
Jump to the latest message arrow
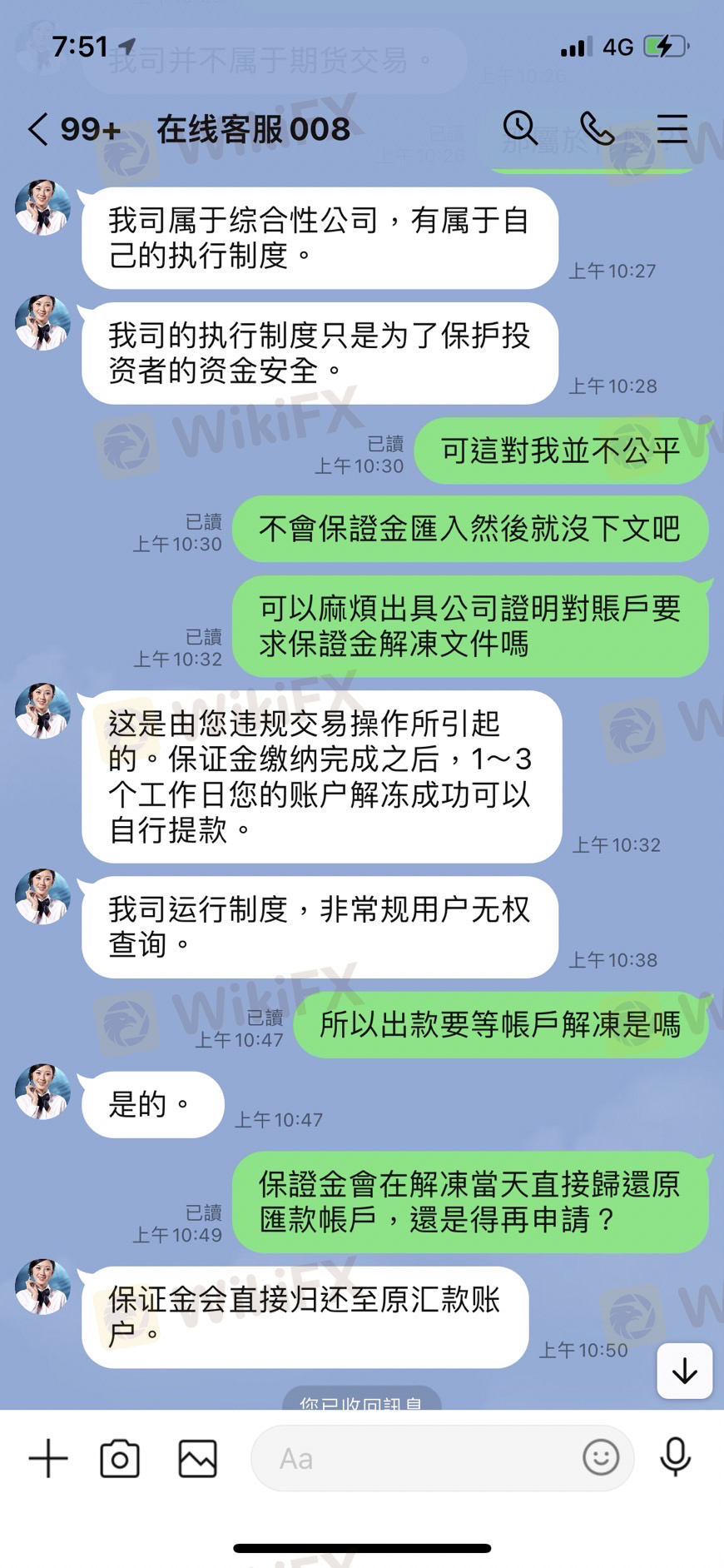click(x=684, y=1370)
